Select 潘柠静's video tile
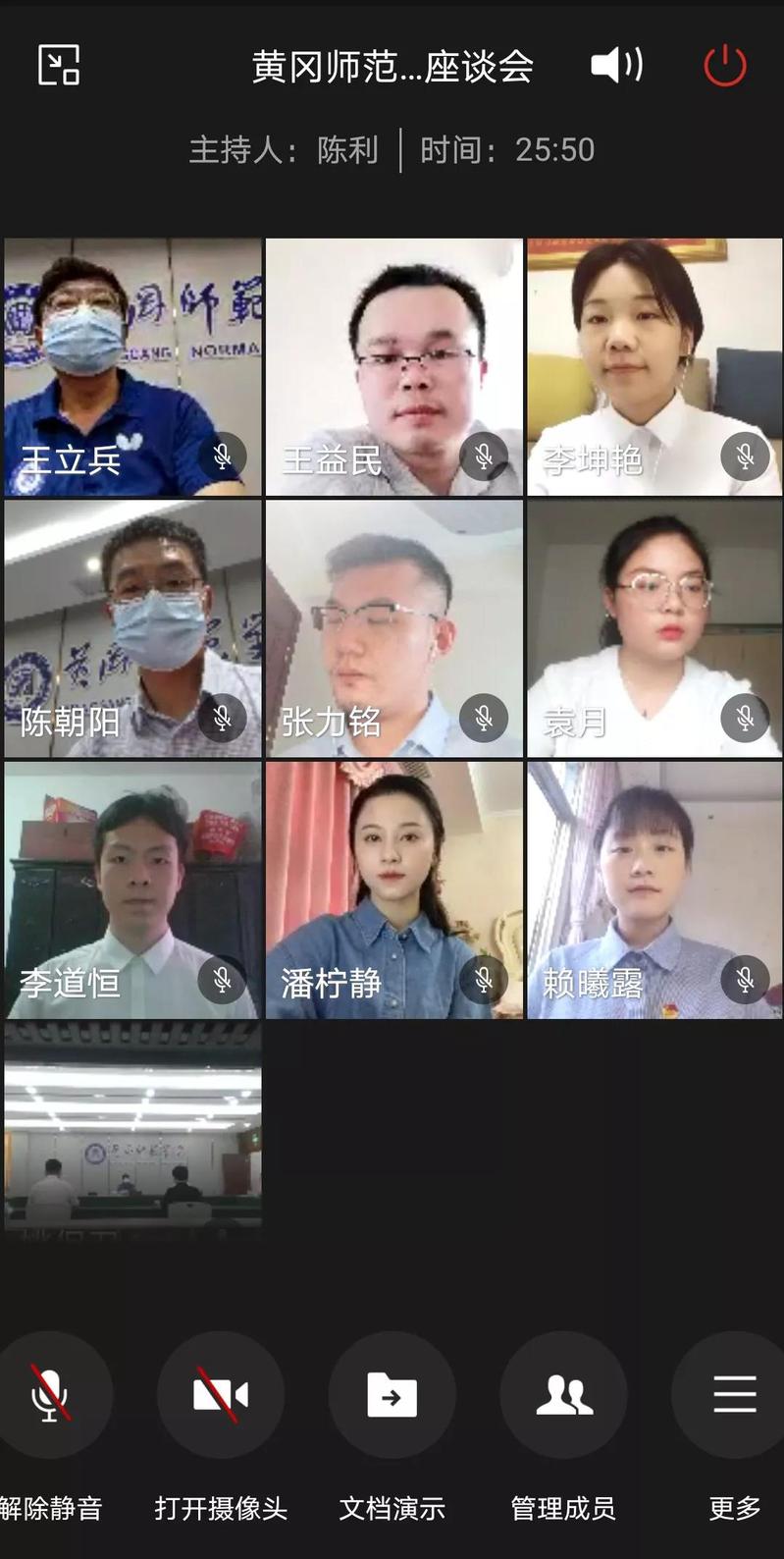The width and height of the screenshot is (784, 1559). (393, 889)
